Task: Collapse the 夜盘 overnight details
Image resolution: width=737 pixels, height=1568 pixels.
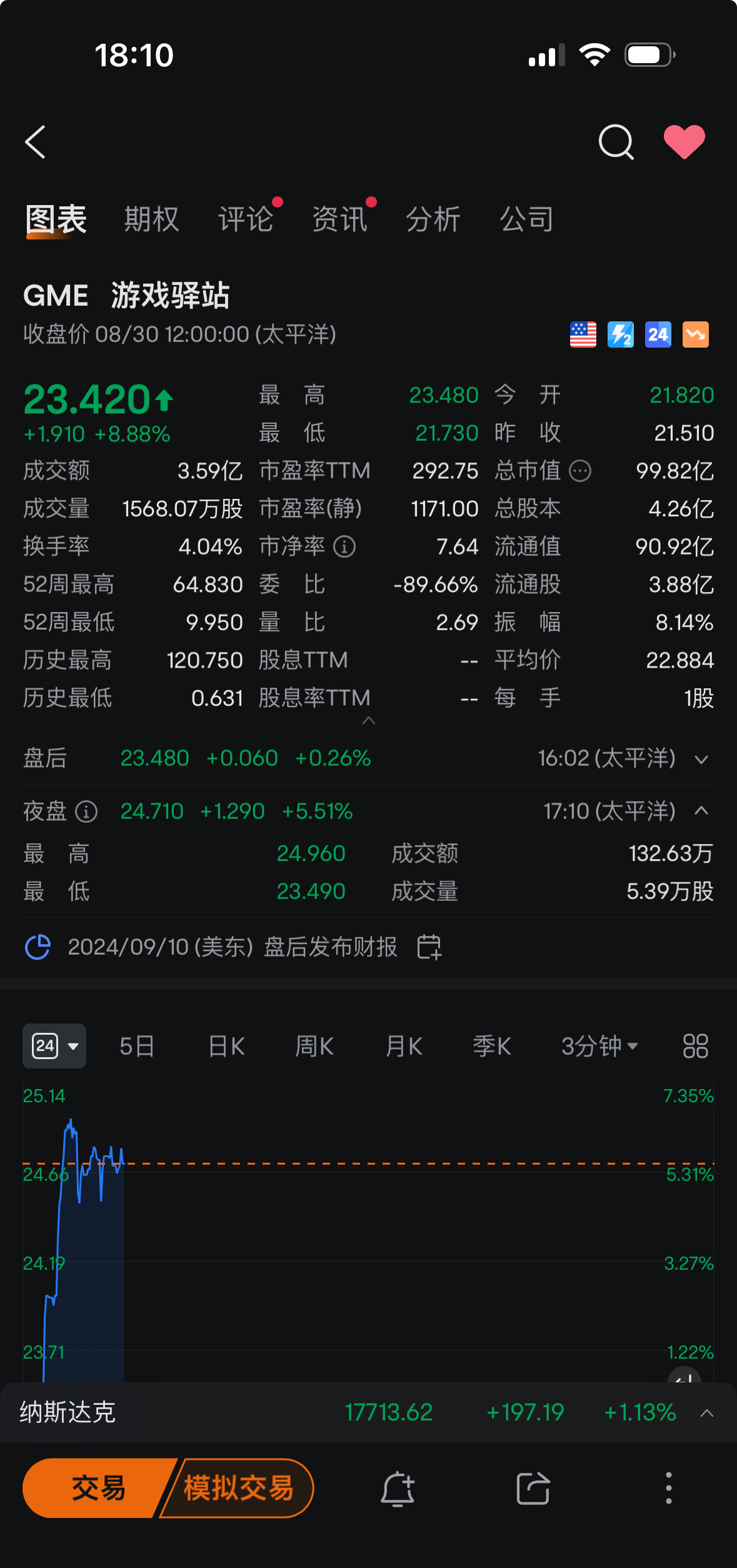Action: [701, 811]
